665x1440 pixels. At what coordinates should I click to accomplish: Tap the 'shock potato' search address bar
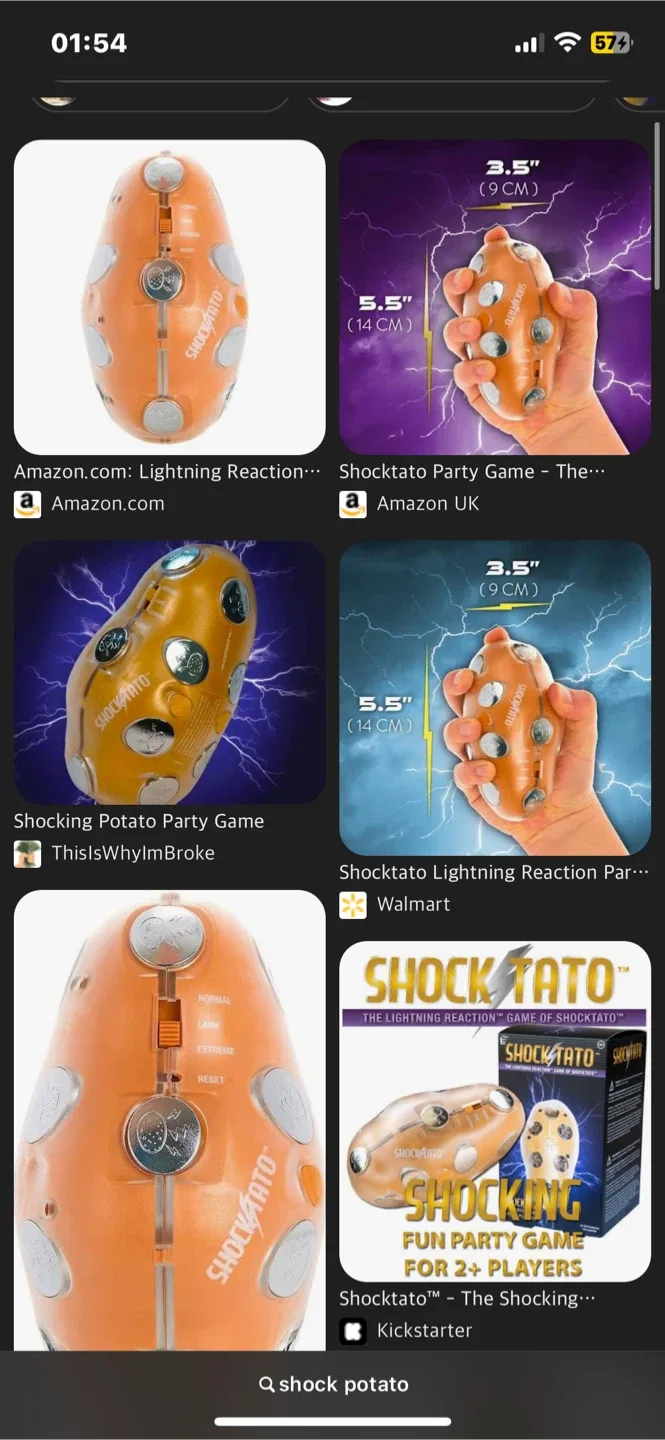coord(333,1384)
